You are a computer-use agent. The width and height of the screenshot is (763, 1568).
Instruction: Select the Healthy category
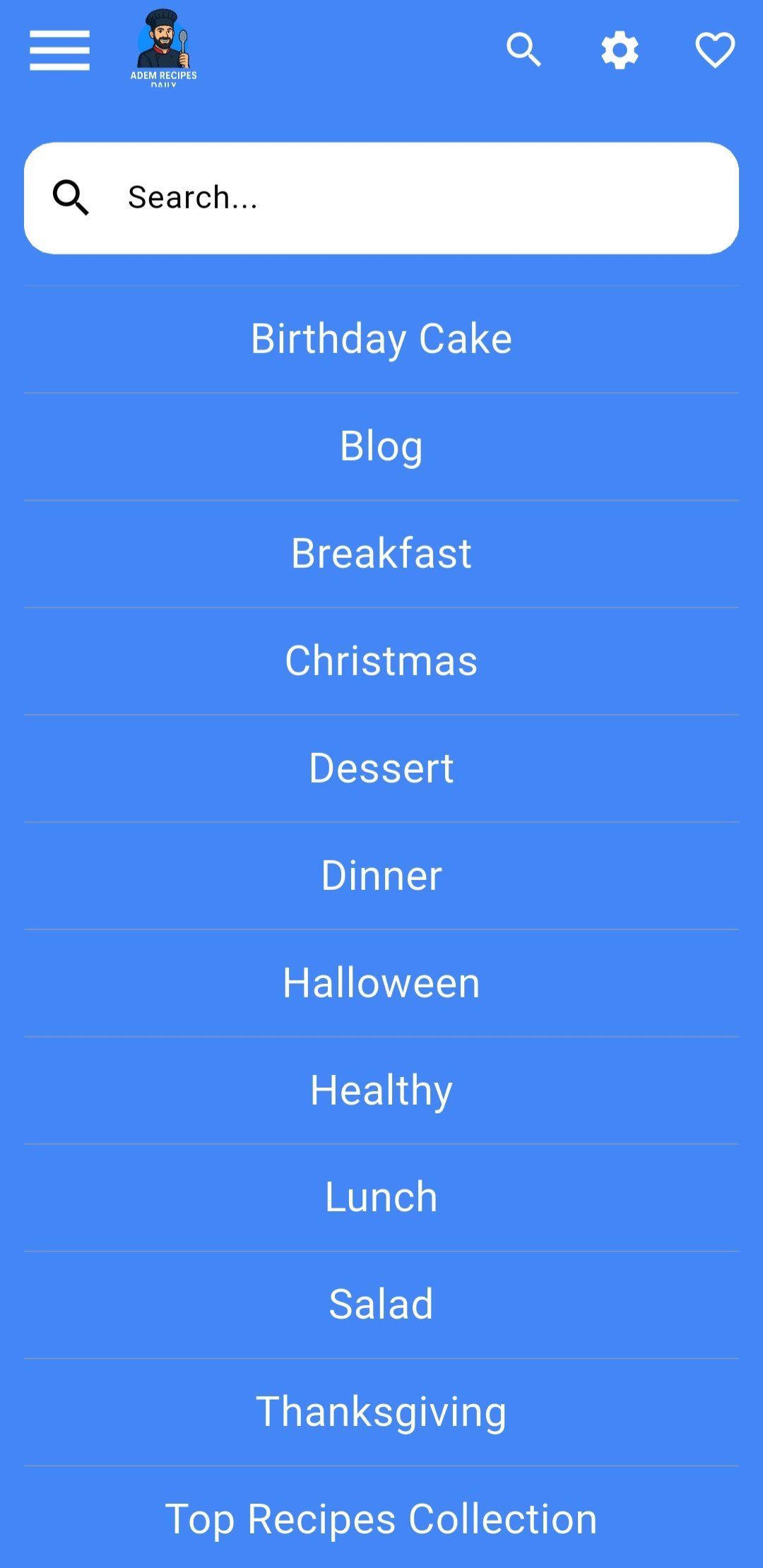pos(381,1090)
